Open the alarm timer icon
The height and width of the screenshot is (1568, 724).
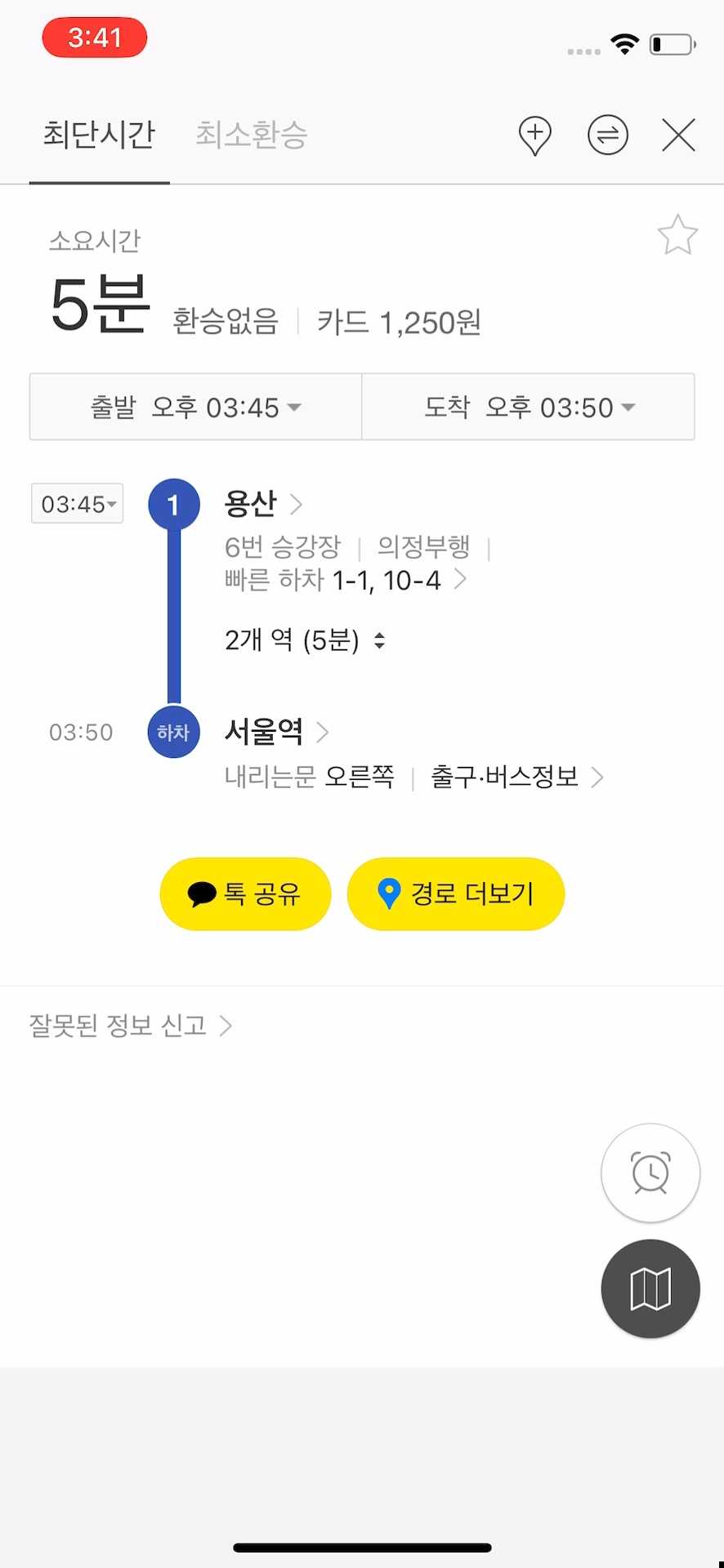[x=649, y=1172]
